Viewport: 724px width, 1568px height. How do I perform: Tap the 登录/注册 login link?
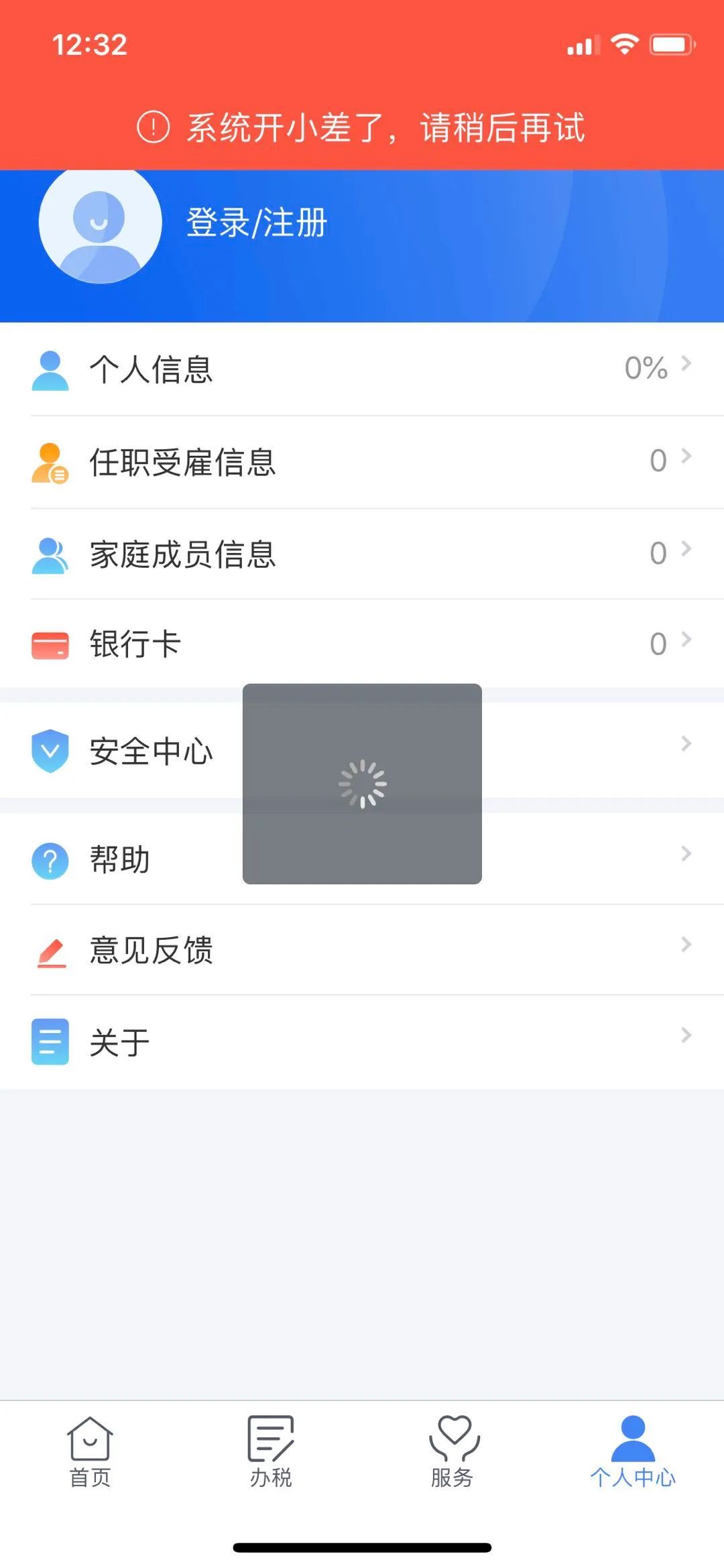click(x=255, y=223)
